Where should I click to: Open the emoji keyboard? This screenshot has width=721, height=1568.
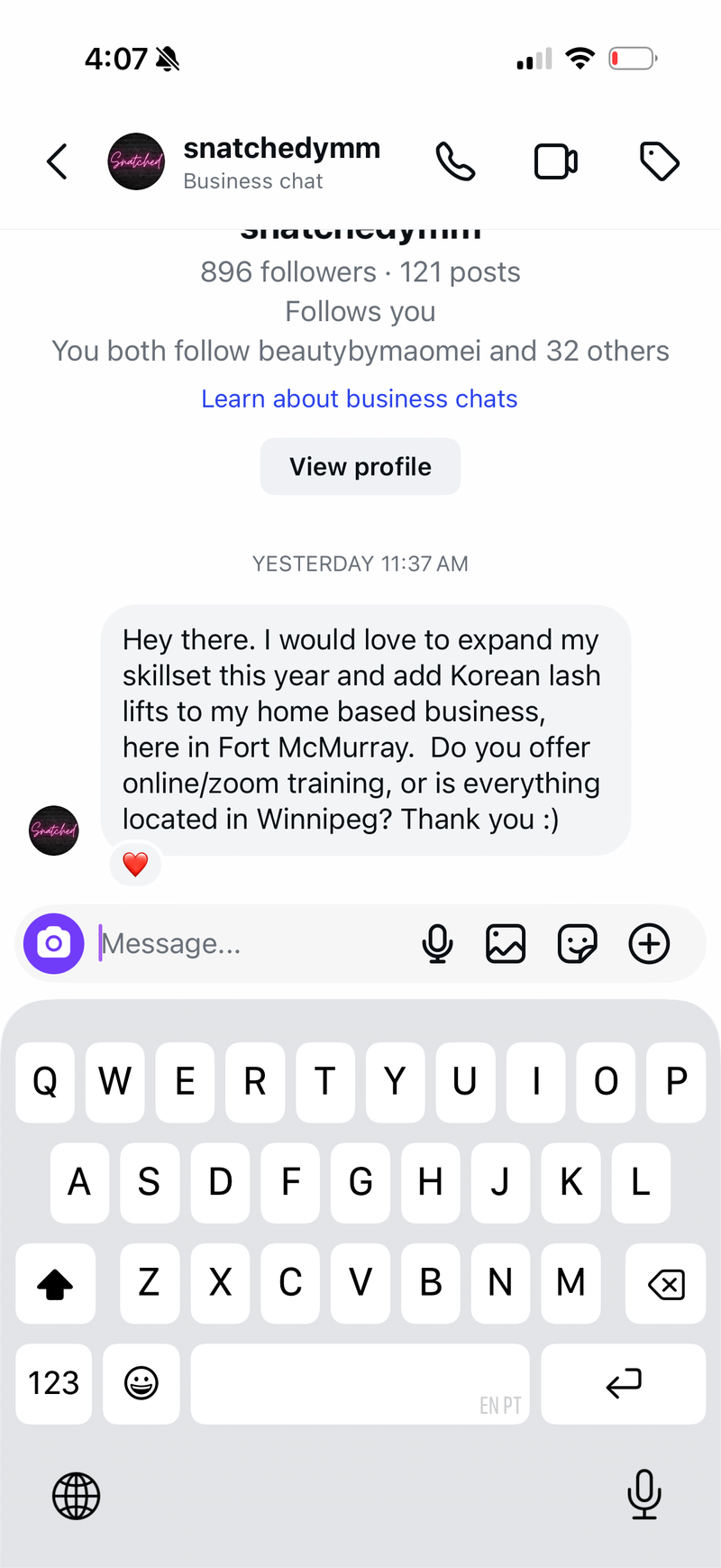[141, 1383]
